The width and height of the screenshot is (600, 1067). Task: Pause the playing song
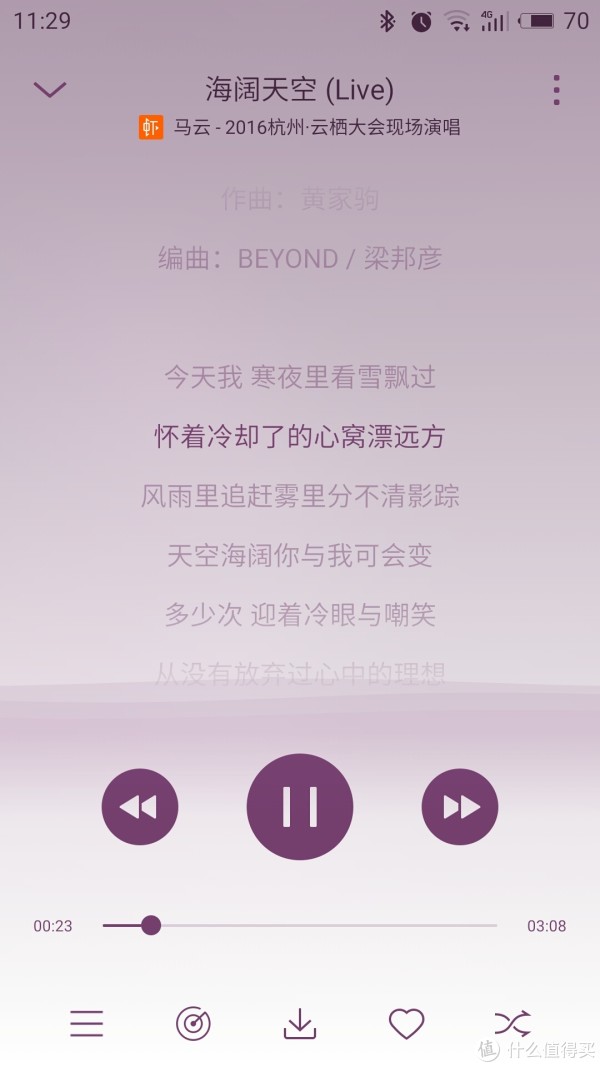[x=300, y=806]
